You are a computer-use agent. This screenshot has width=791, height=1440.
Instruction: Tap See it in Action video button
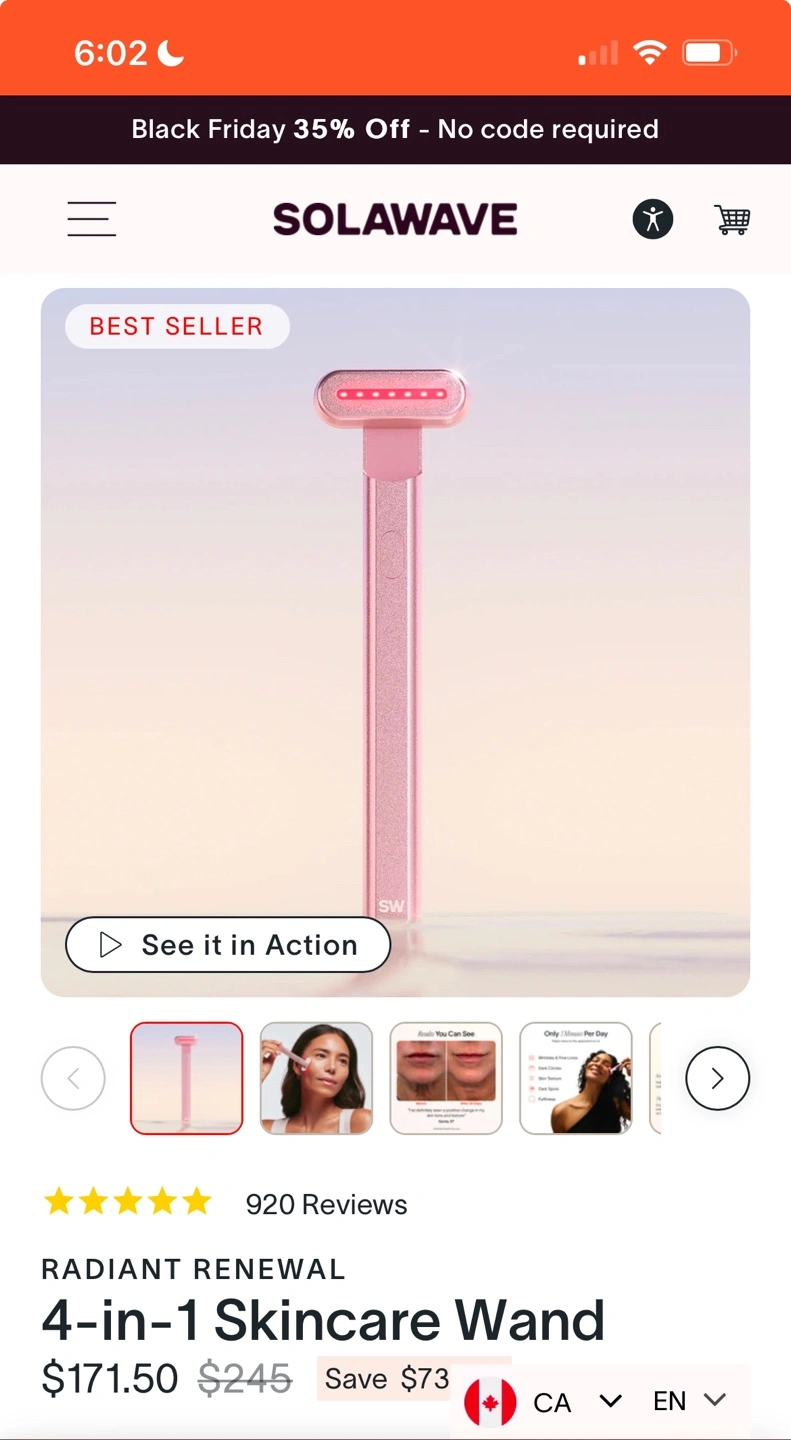point(228,945)
